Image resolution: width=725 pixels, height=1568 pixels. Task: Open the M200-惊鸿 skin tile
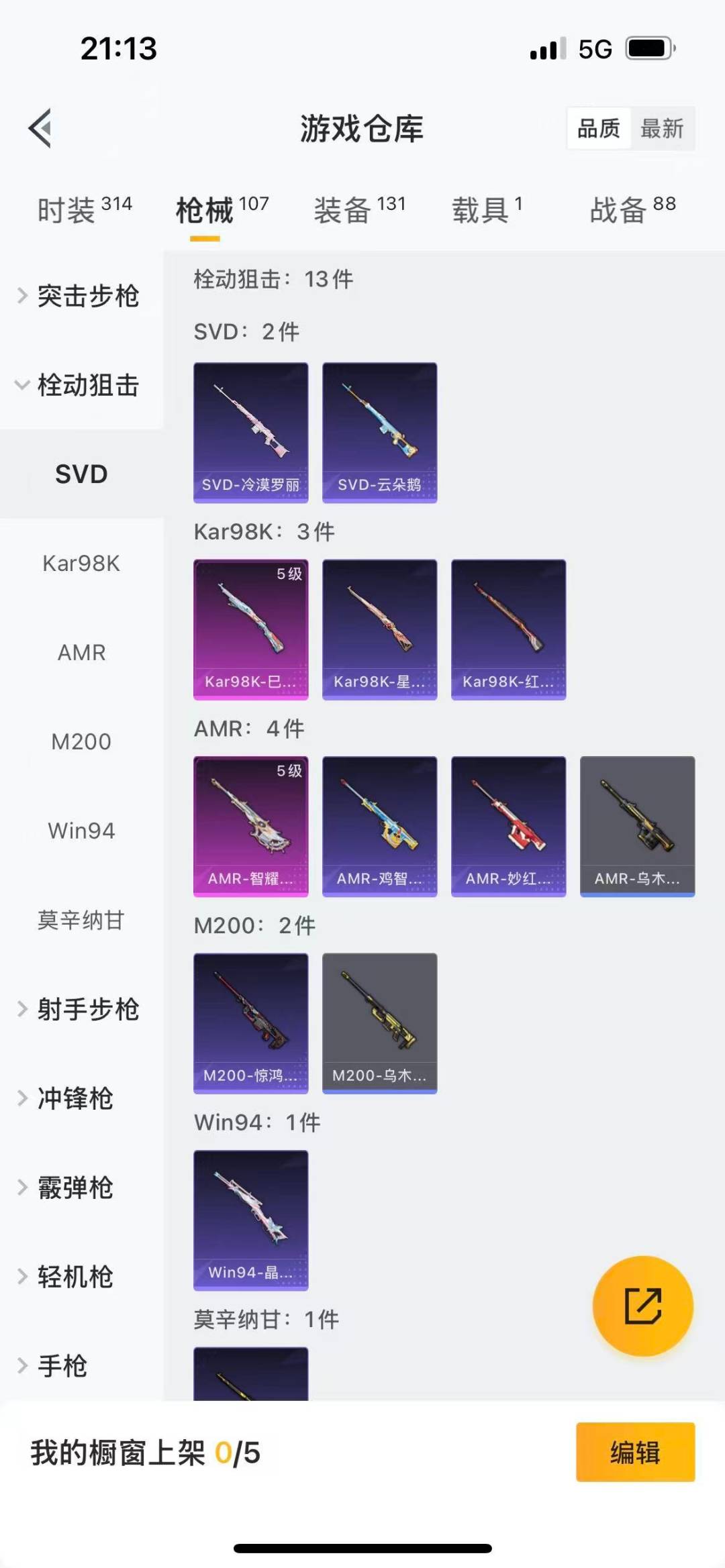click(x=251, y=1023)
